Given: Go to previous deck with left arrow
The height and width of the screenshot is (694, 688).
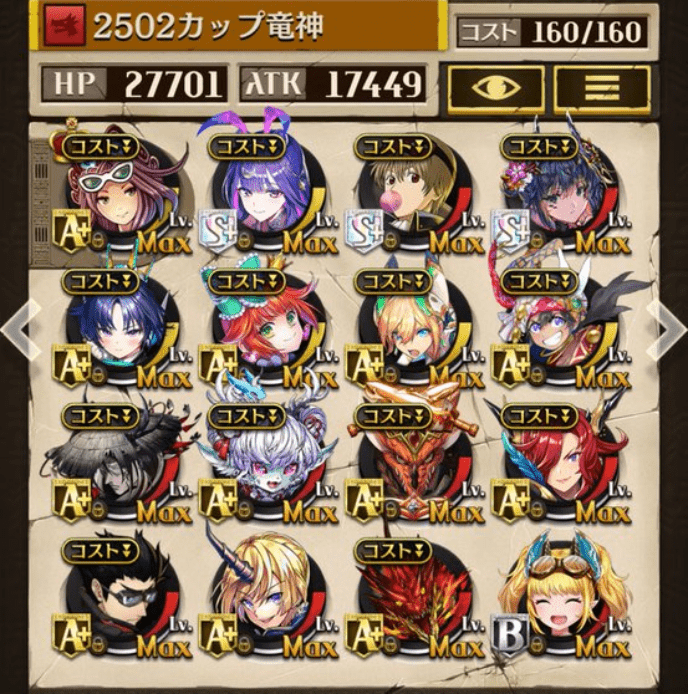Looking at the screenshot, I should pyautogui.click(x=20, y=325).
